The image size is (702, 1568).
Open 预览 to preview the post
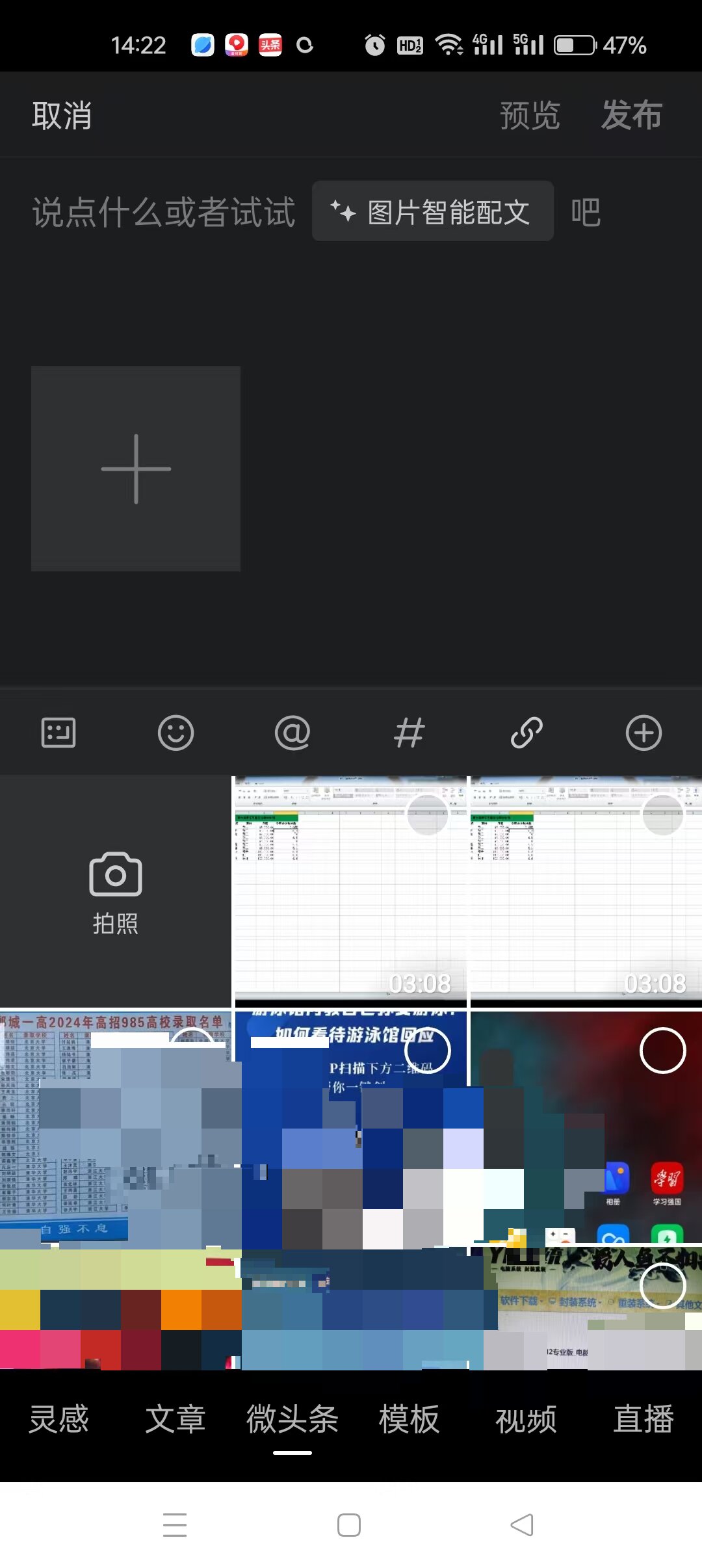529,116
